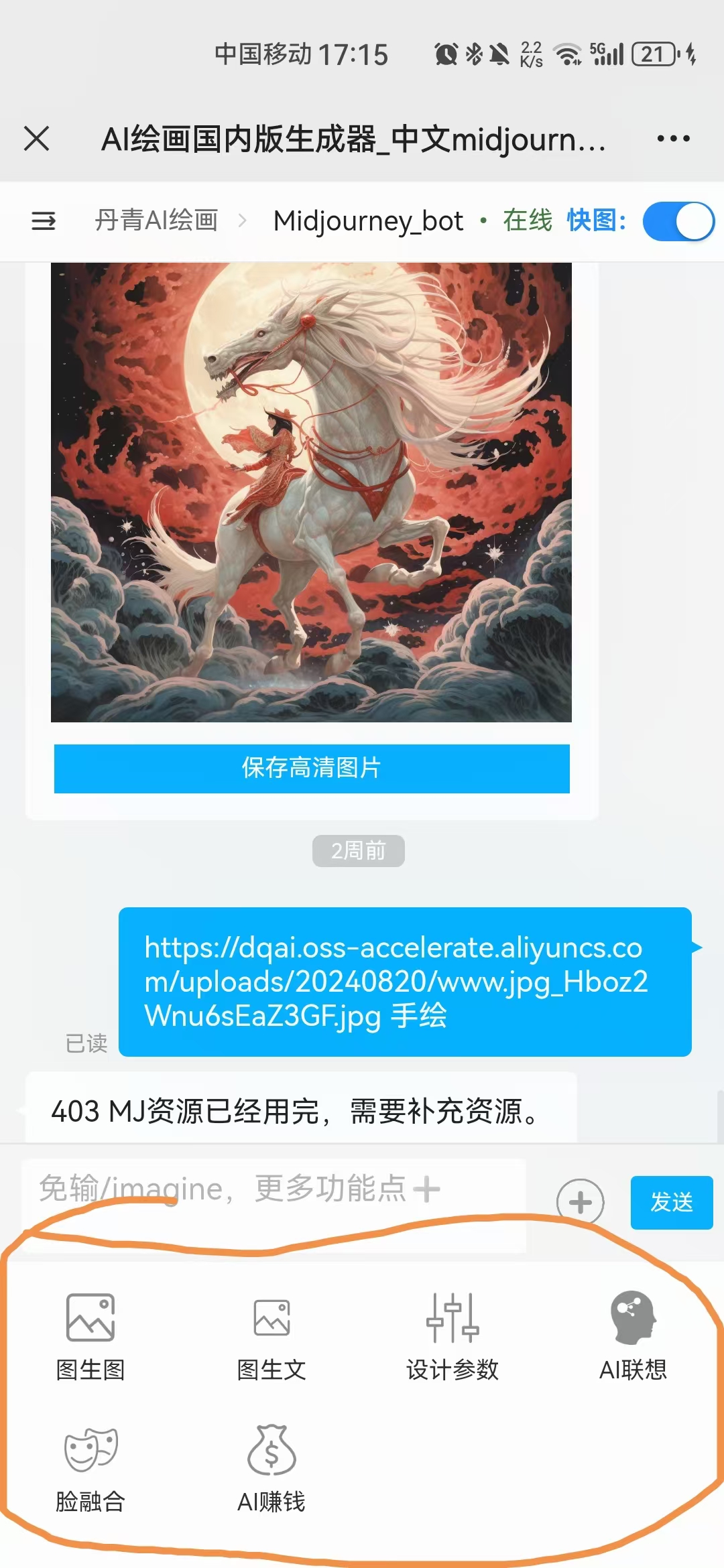This screenshot has height=1568, width=724.
Task: Go to 丹青AI绘画 breadcrumb
Action: point(157,220)
